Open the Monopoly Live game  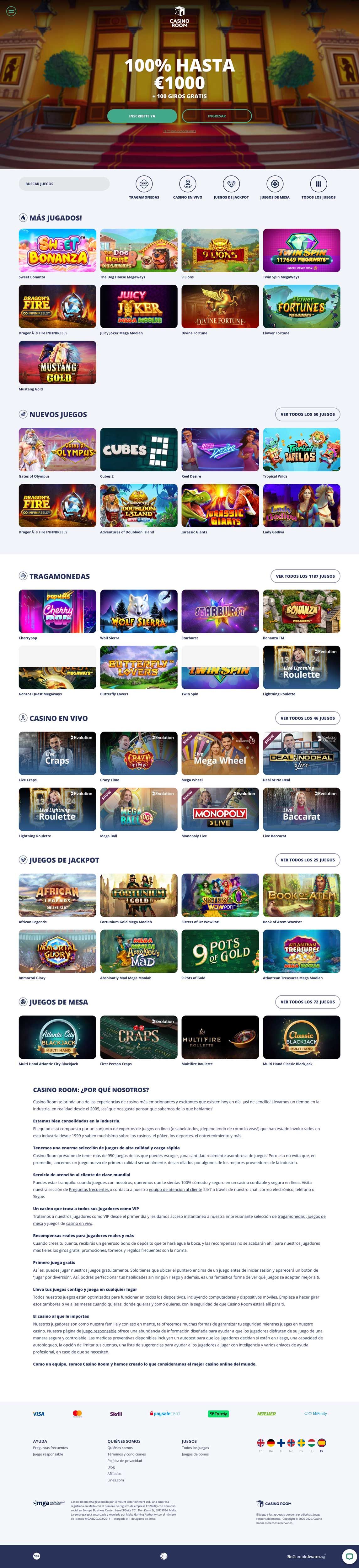tap(220, 809)
